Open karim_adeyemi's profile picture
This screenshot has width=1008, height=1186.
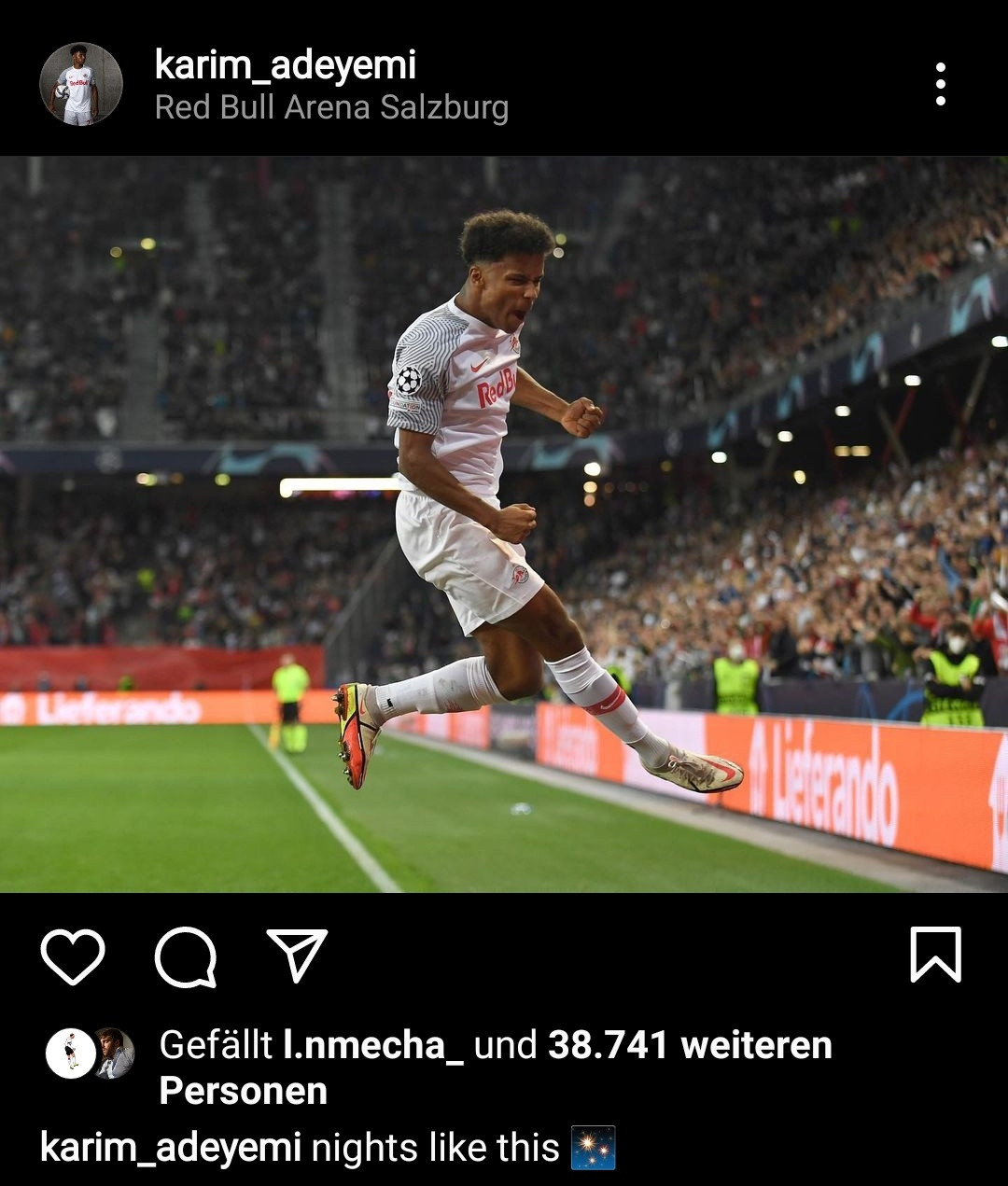[81, 84]
